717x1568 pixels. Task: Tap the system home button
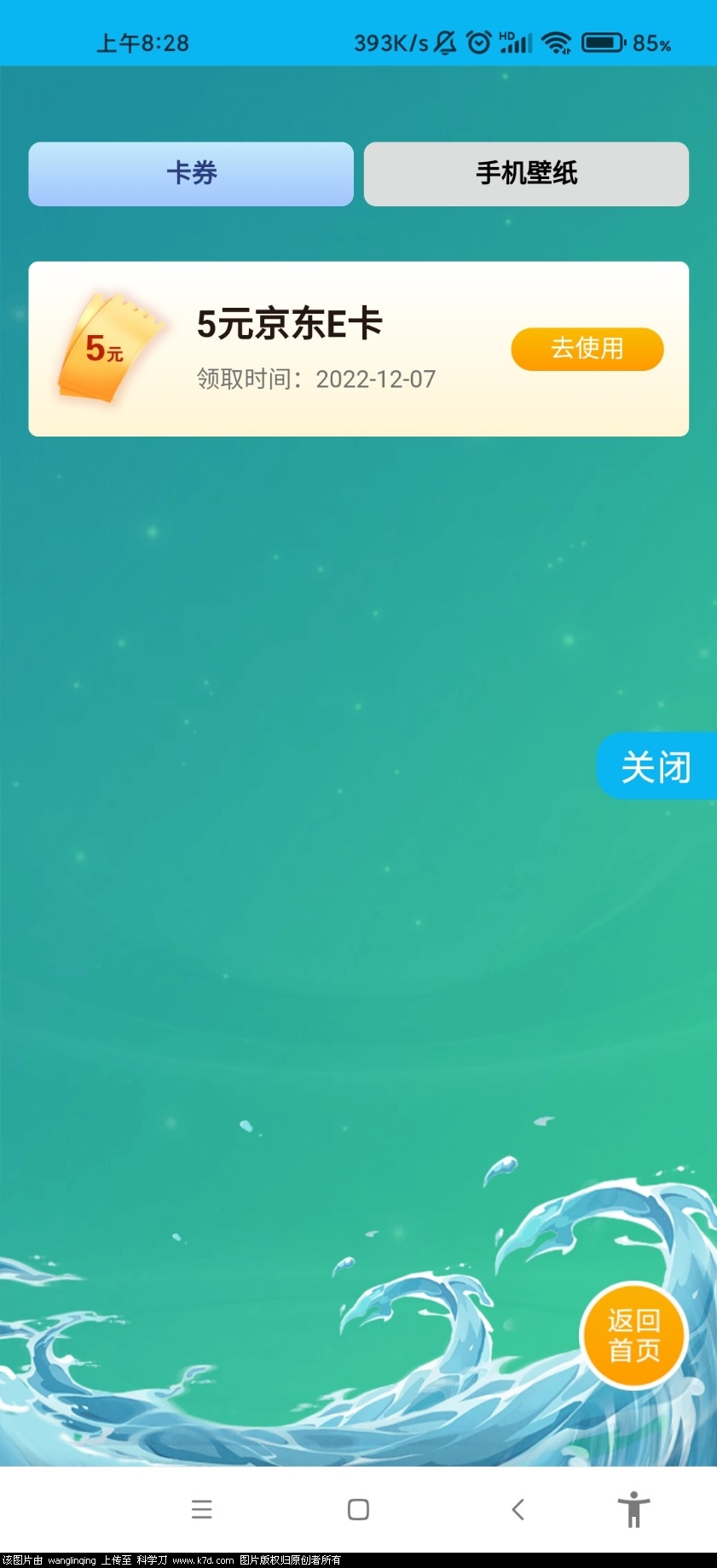click(x=359, y=1509)
